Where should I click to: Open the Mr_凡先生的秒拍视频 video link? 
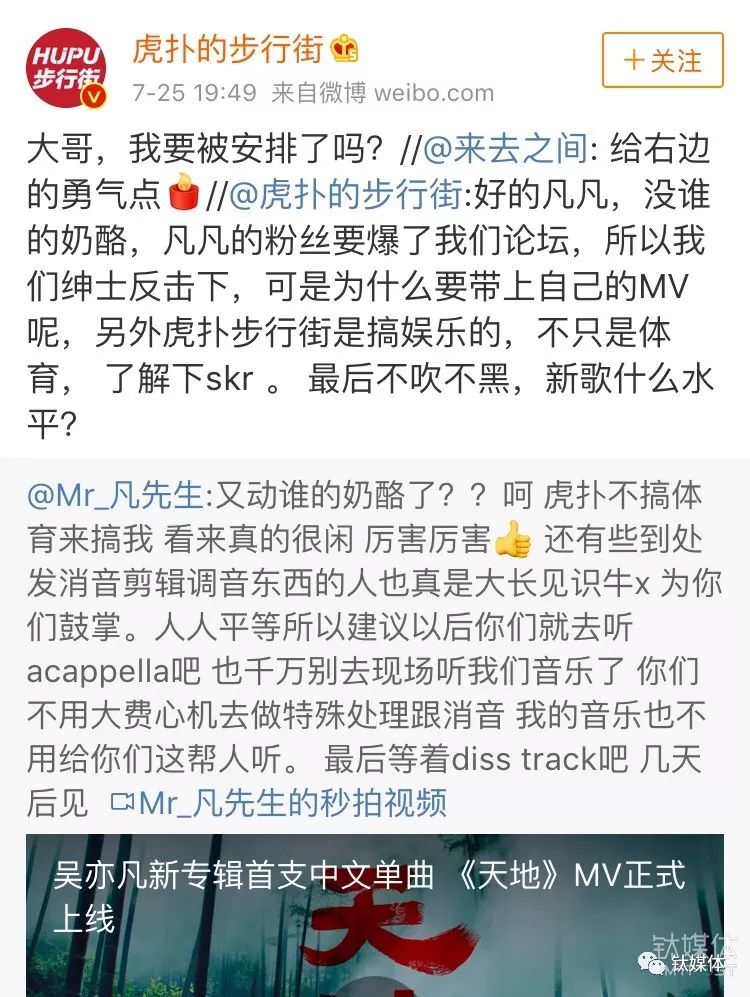point(278,802)
